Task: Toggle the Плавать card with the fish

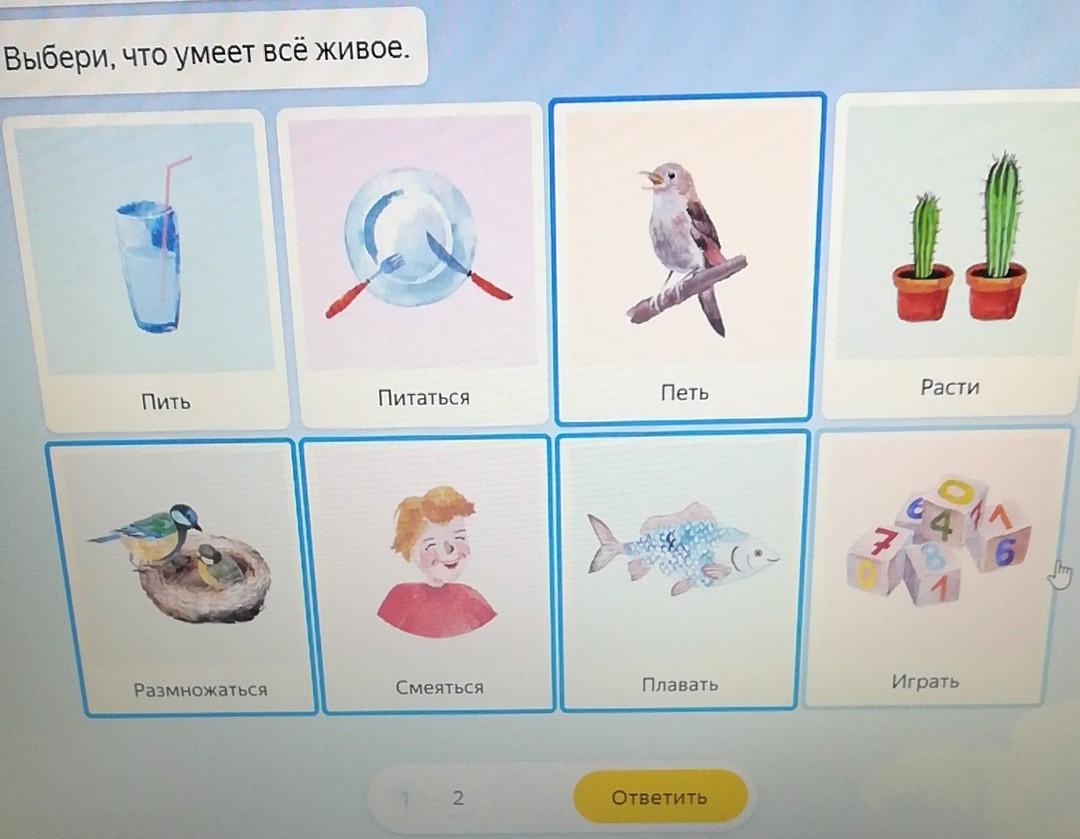Action: pos(682,570)
